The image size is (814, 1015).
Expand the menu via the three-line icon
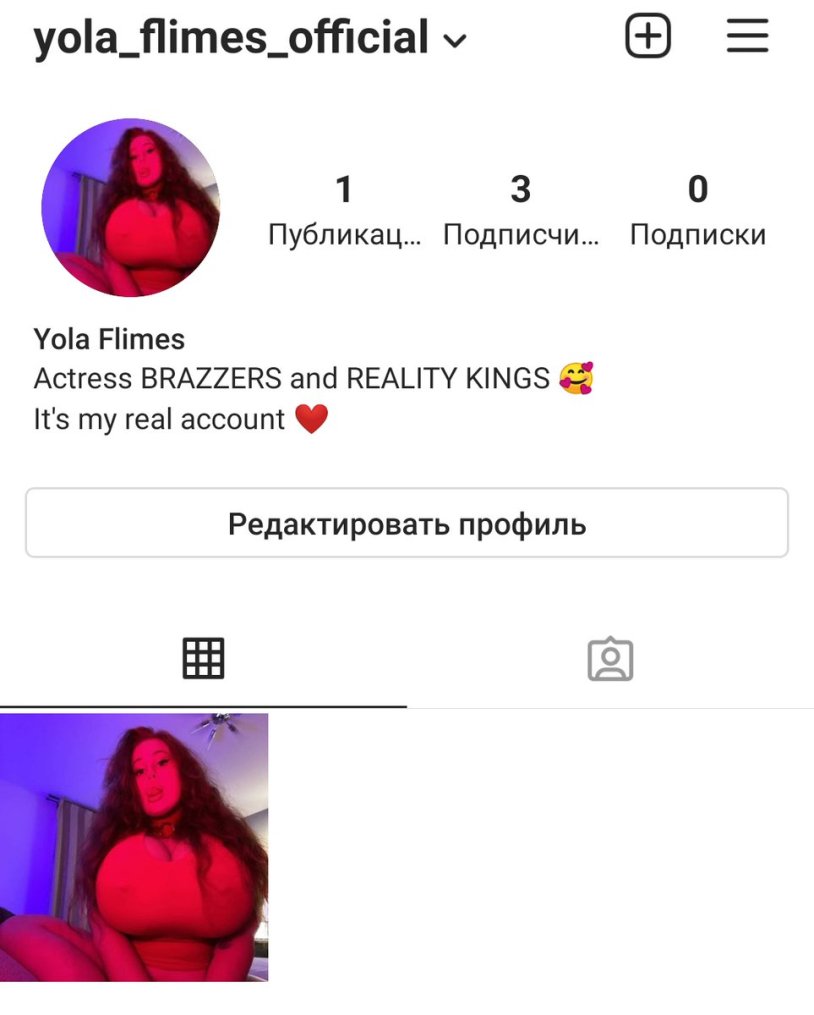[747, 35]
